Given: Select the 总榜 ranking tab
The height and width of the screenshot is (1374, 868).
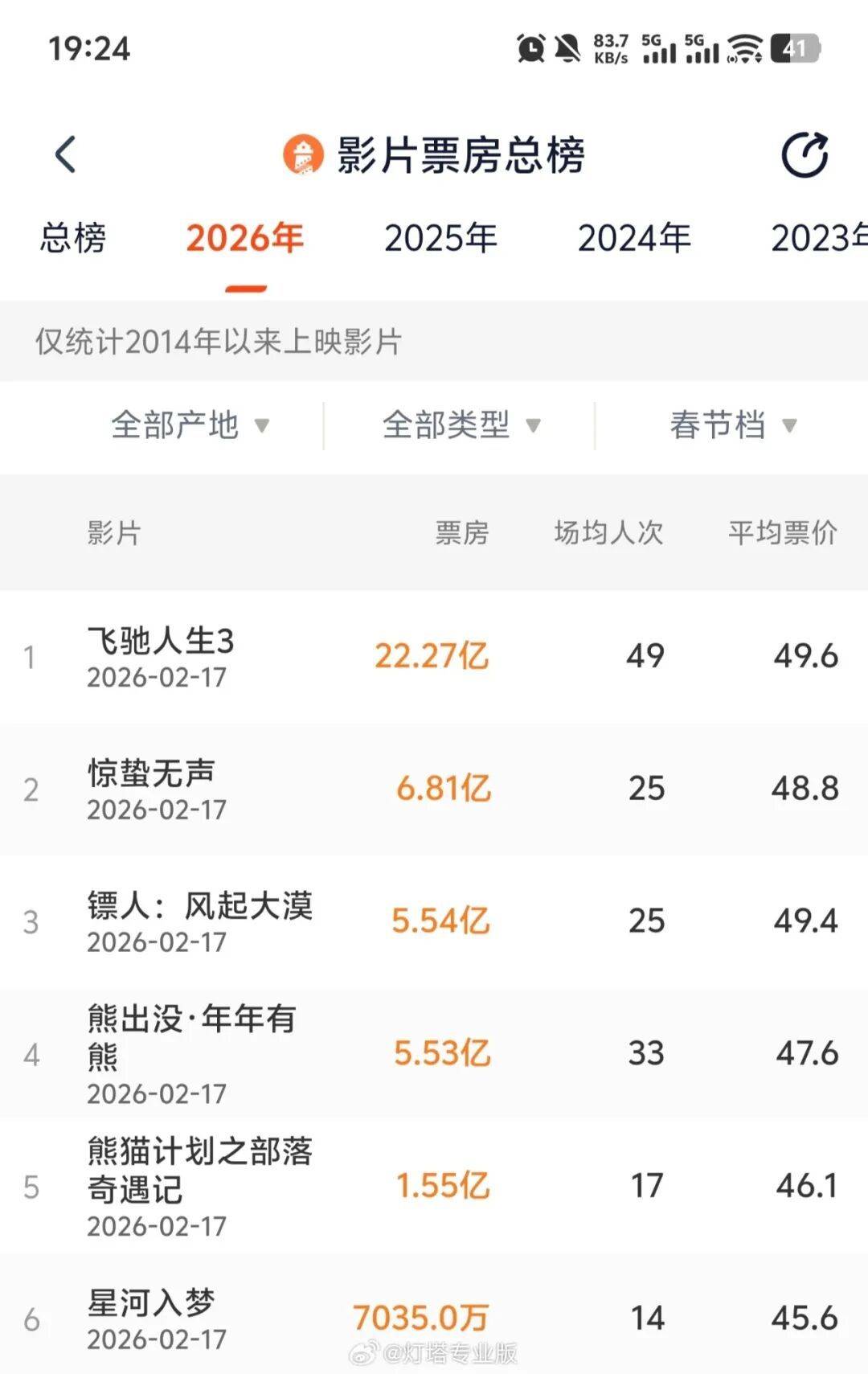Looking at the screenshot, I should (71, 237).
